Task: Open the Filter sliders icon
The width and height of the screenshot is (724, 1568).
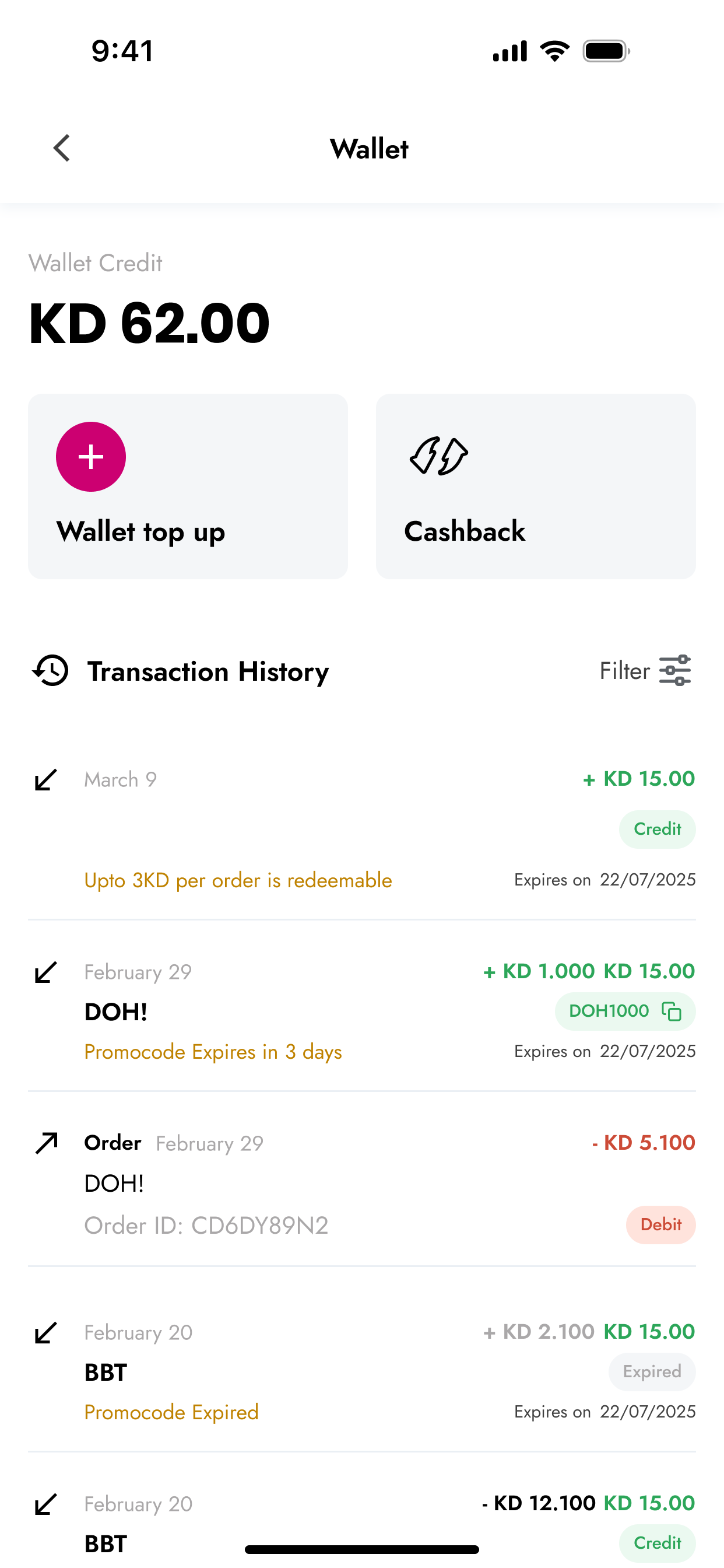Action: click(677, 670)
